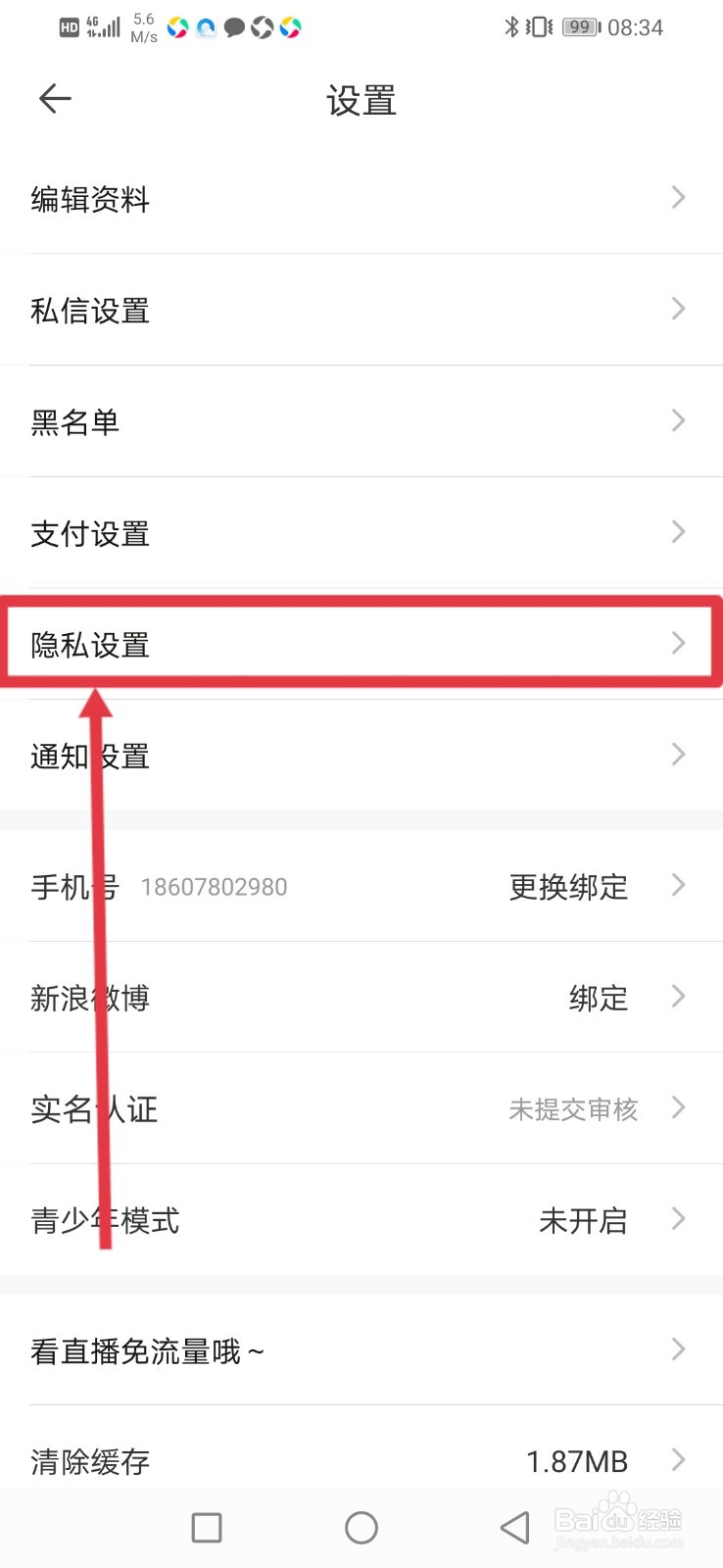Tap the battery indicator showing 99
Image resolution: width=723 pixels, height=1568 pixels.
(x=578, y=26)
